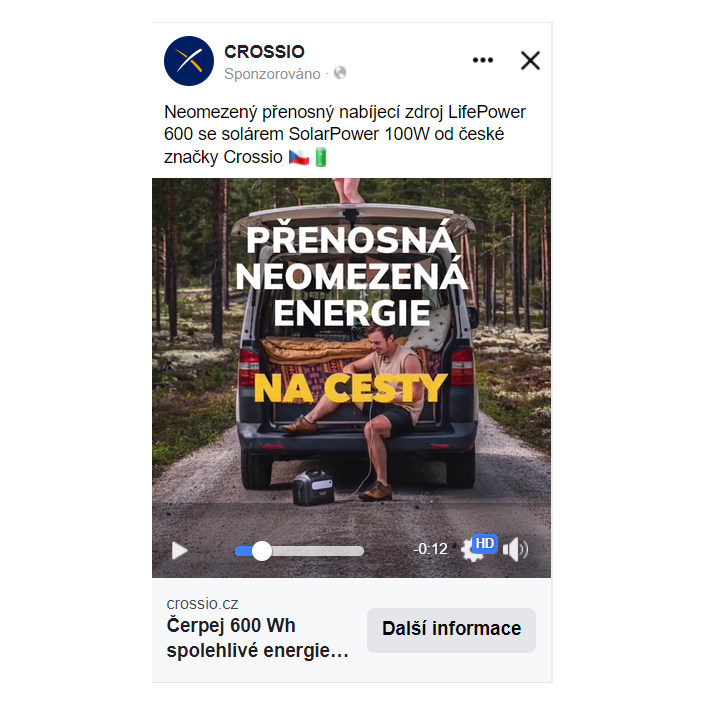The width and height of the screenshot is (705, 705).
Task: Open the CROSSIO page profile picture
Action: (189, 61)
